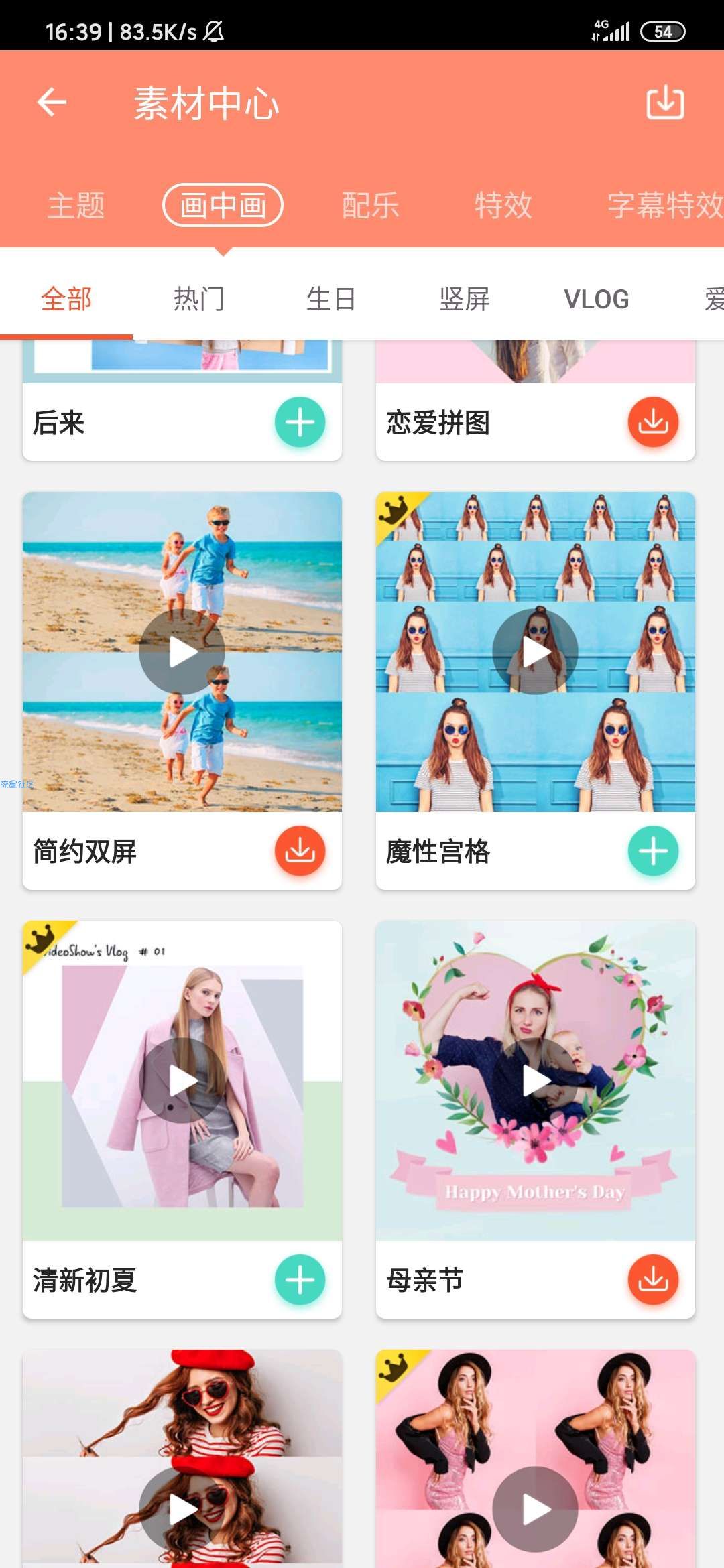The image size is (724, 1568).
Task: Select the 热门 category
Action: coord(198,299)
